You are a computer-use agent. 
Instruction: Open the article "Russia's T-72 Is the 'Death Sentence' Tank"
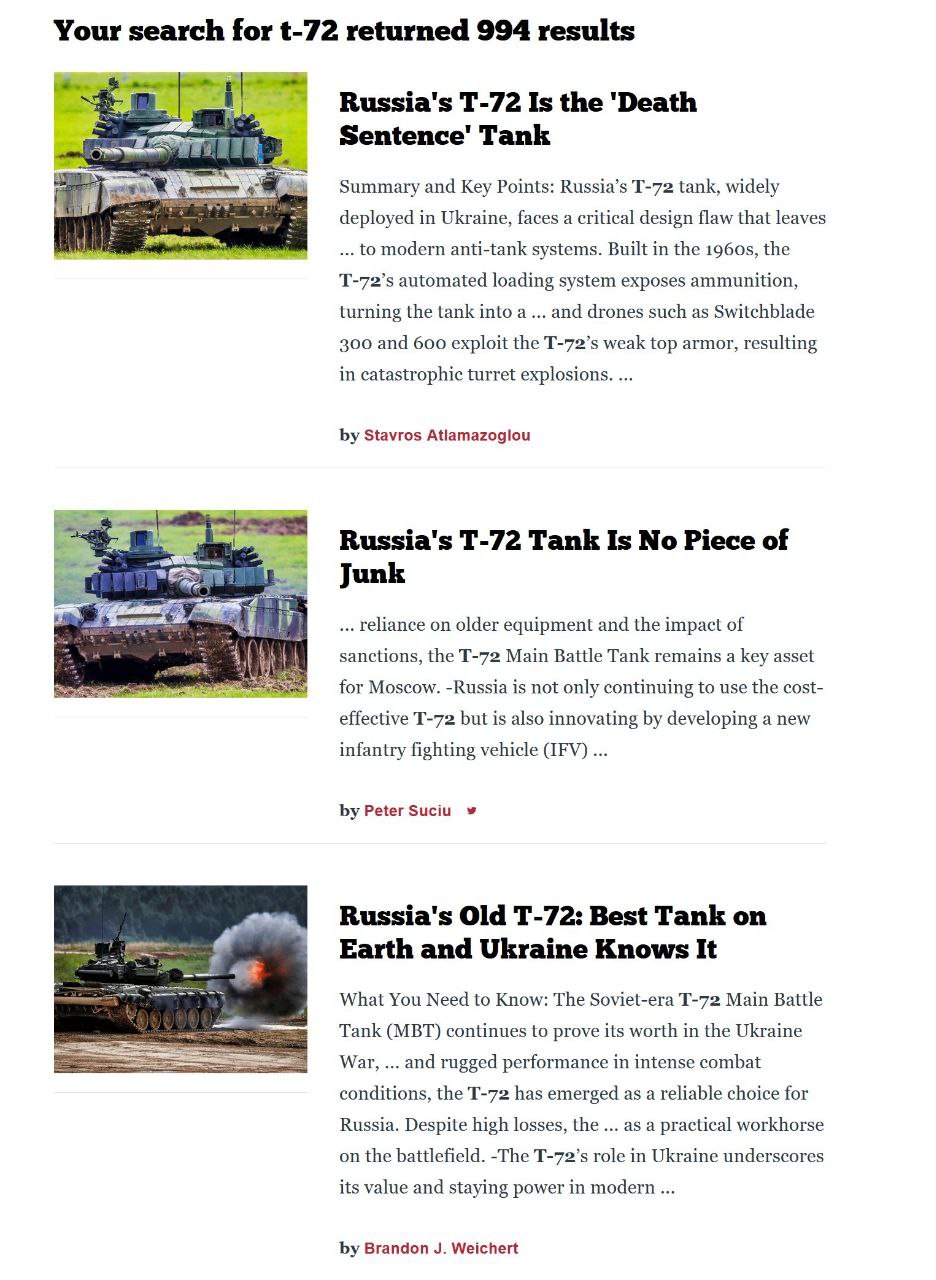(x=518, y=118)
